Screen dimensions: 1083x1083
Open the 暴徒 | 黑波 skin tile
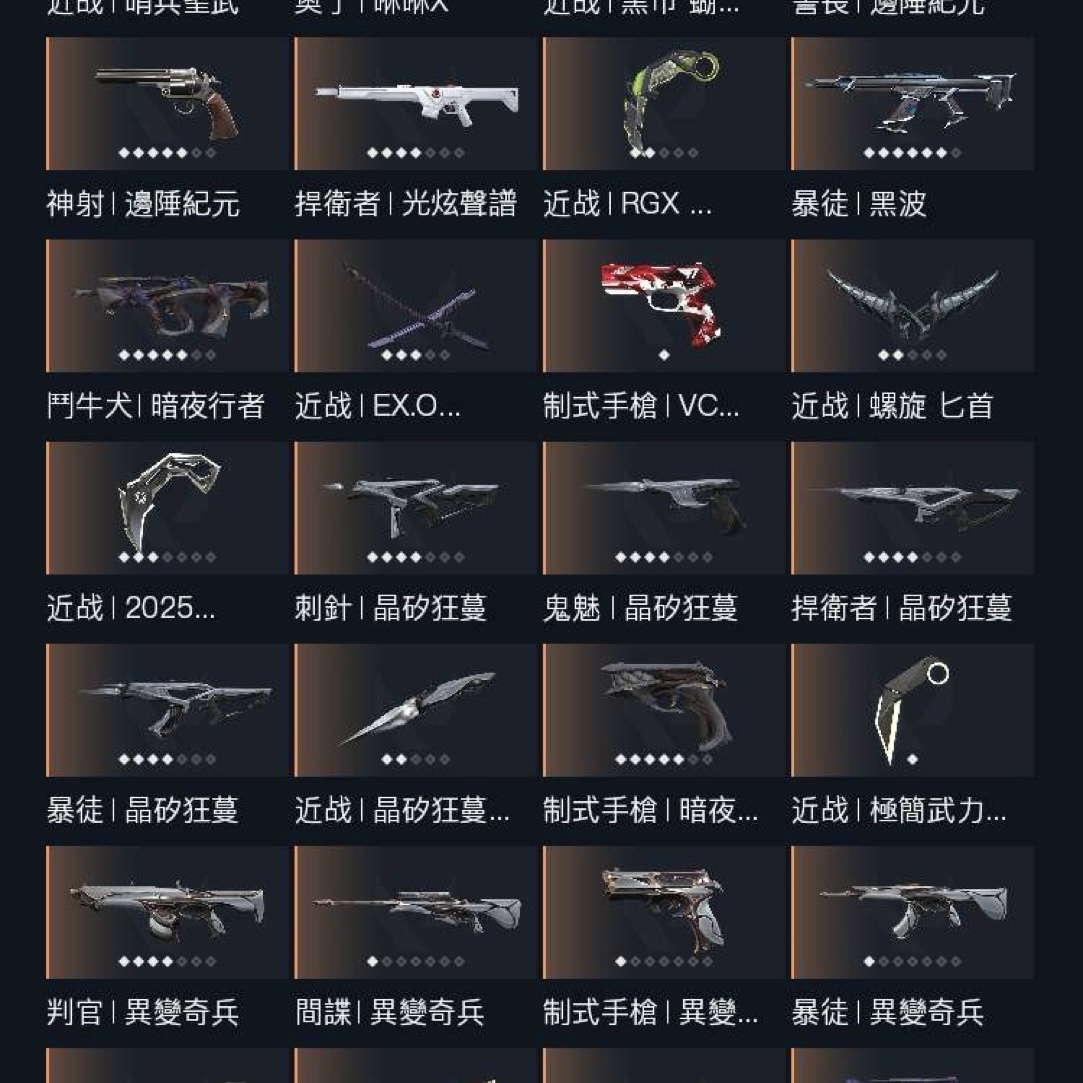tap(912, 104)
